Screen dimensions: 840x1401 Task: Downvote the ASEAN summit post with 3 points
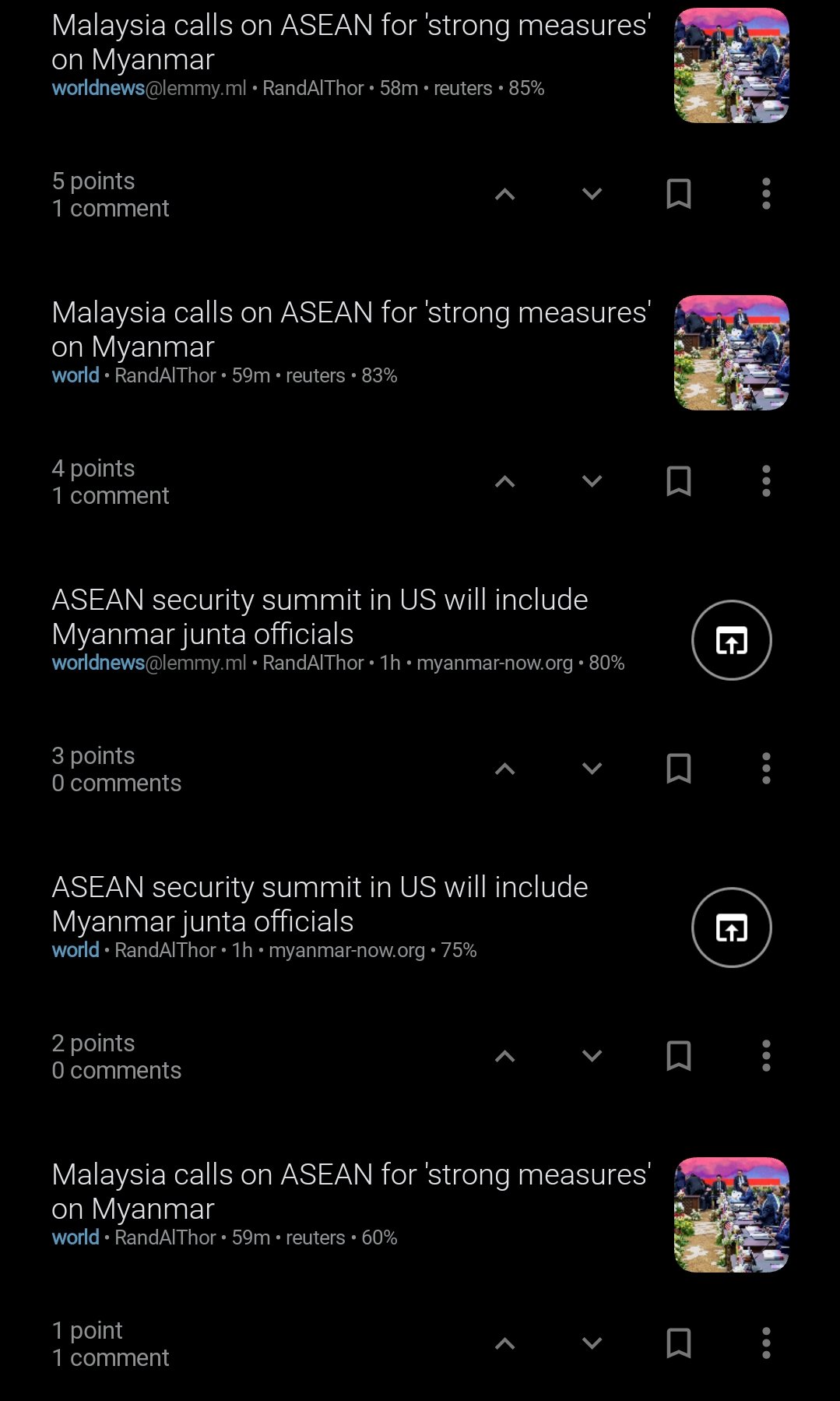point(592,769)
